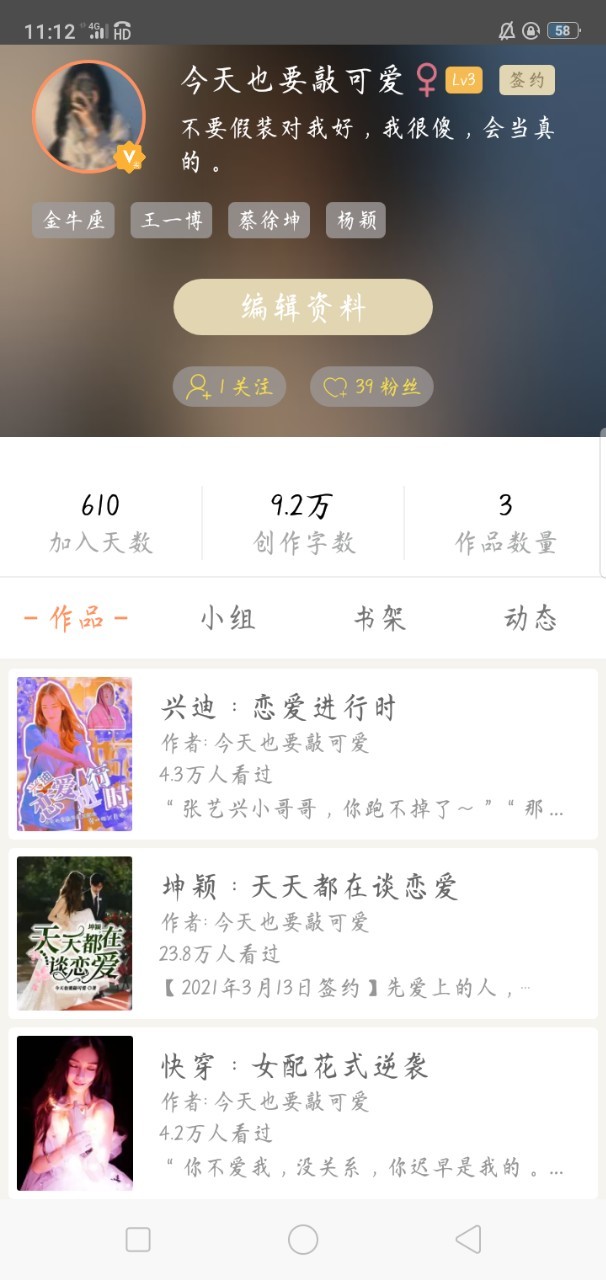Open the novel 坤颖：天天都在谈恋爱
The width and height of the screenshot is (606, 1280).
pyautogui.click(x=303, y=933)
